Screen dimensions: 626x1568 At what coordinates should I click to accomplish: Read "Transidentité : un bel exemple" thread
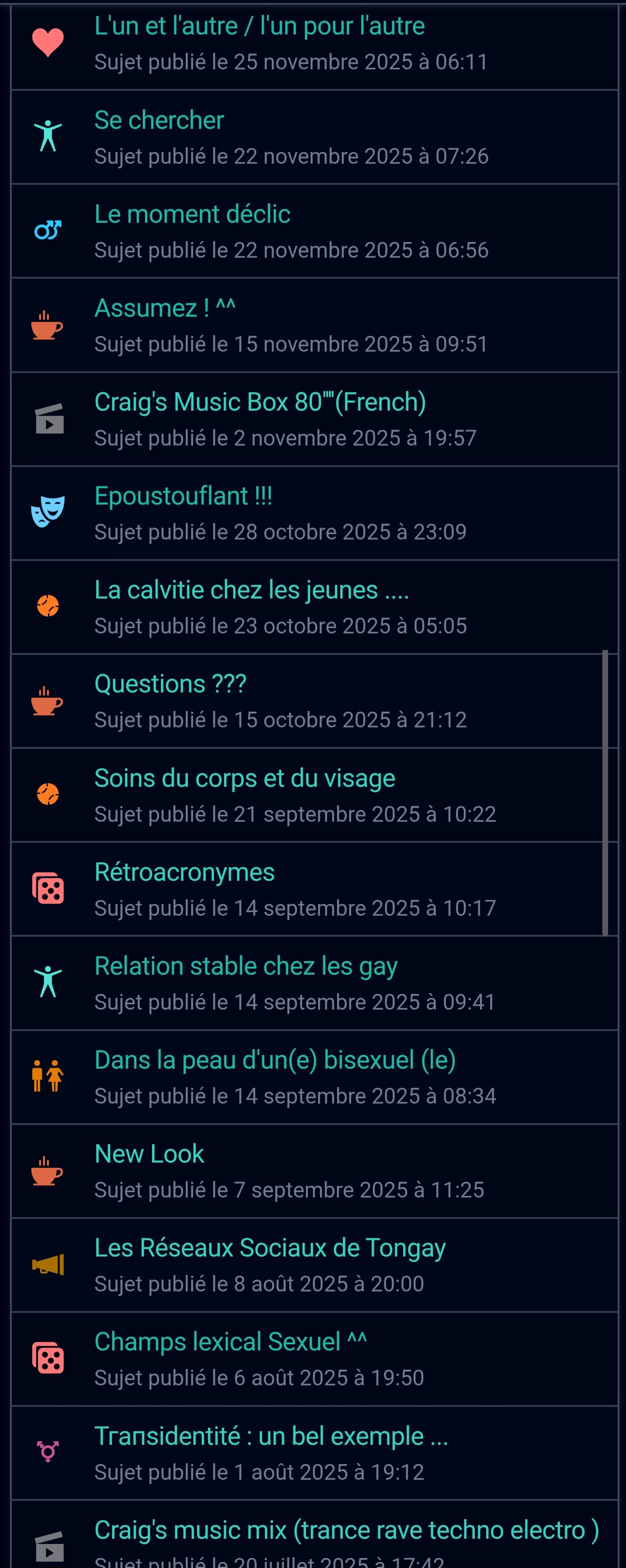(271, 1436)
